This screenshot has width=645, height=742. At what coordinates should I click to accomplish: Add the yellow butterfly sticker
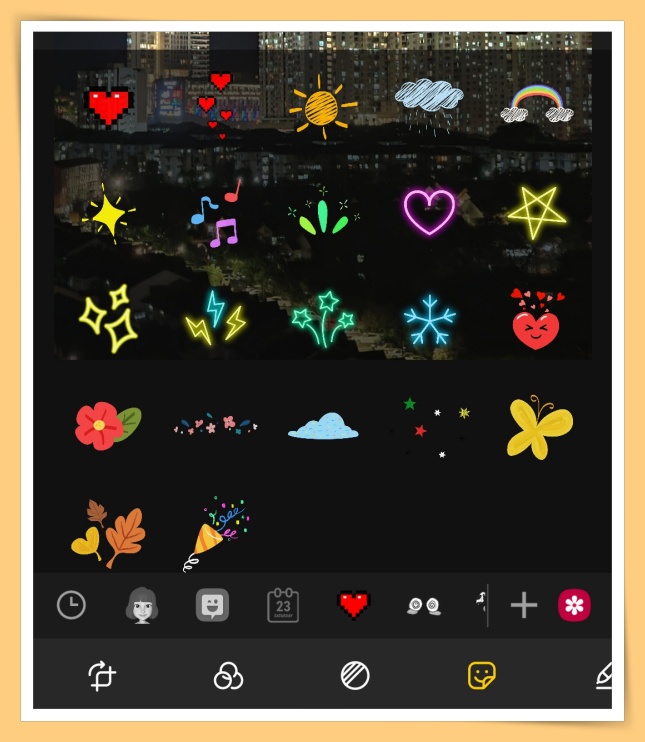tap(539, 426)
